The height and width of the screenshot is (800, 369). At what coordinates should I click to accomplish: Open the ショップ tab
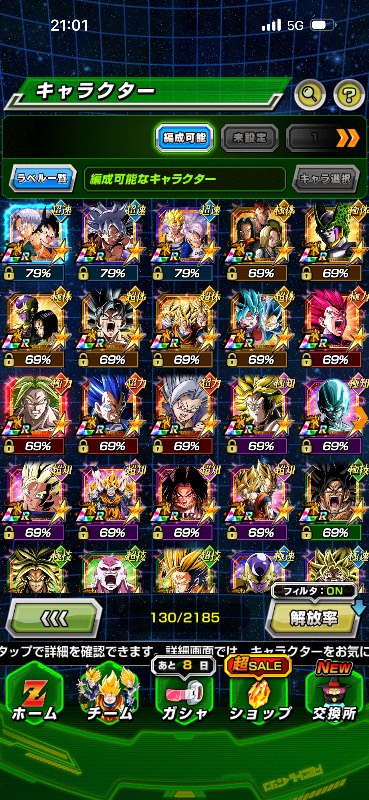point(260,696)
